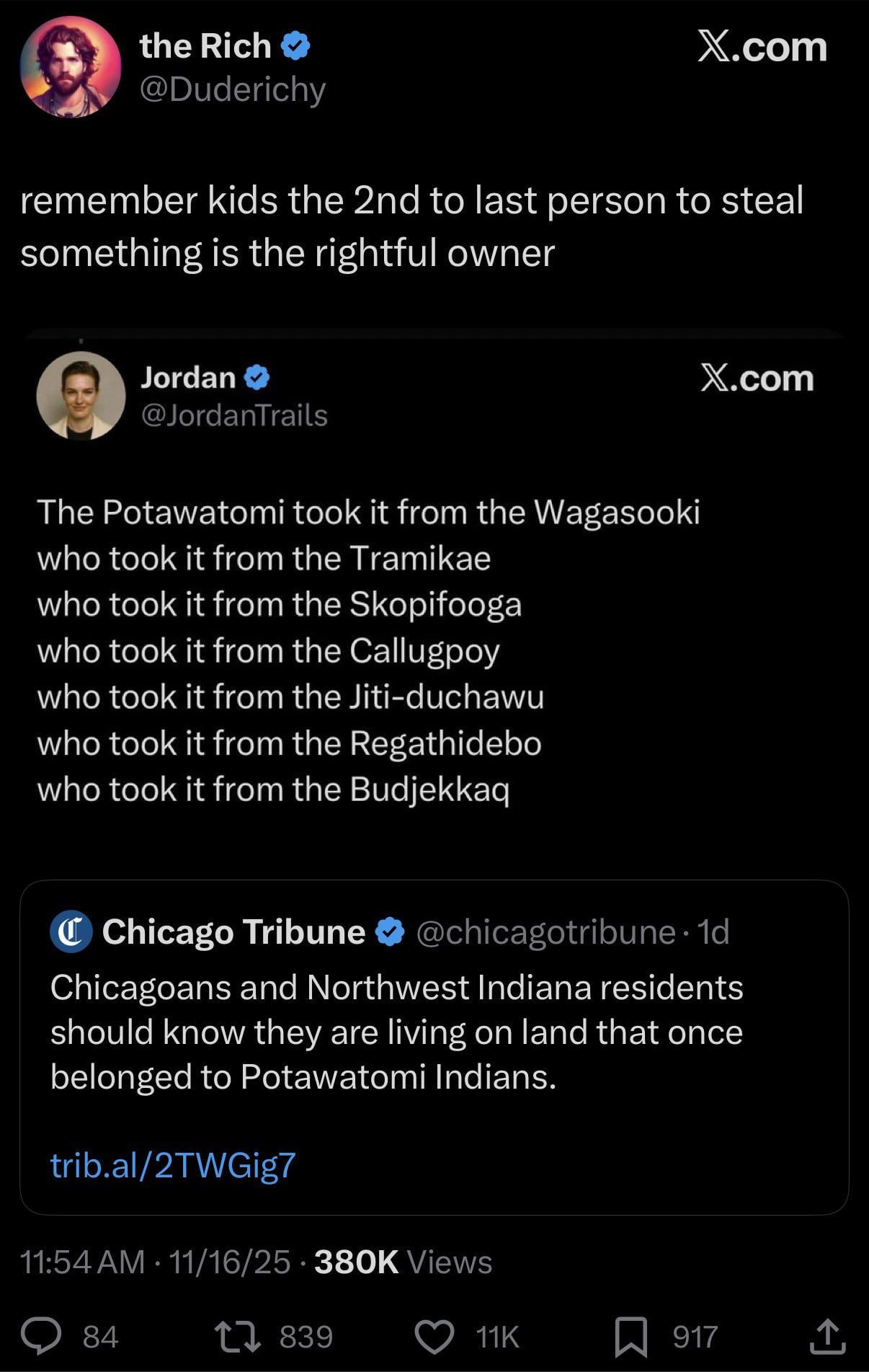Bookmark this post
The width and height of the screenshot is (869, 1372).
point(631,1337)
